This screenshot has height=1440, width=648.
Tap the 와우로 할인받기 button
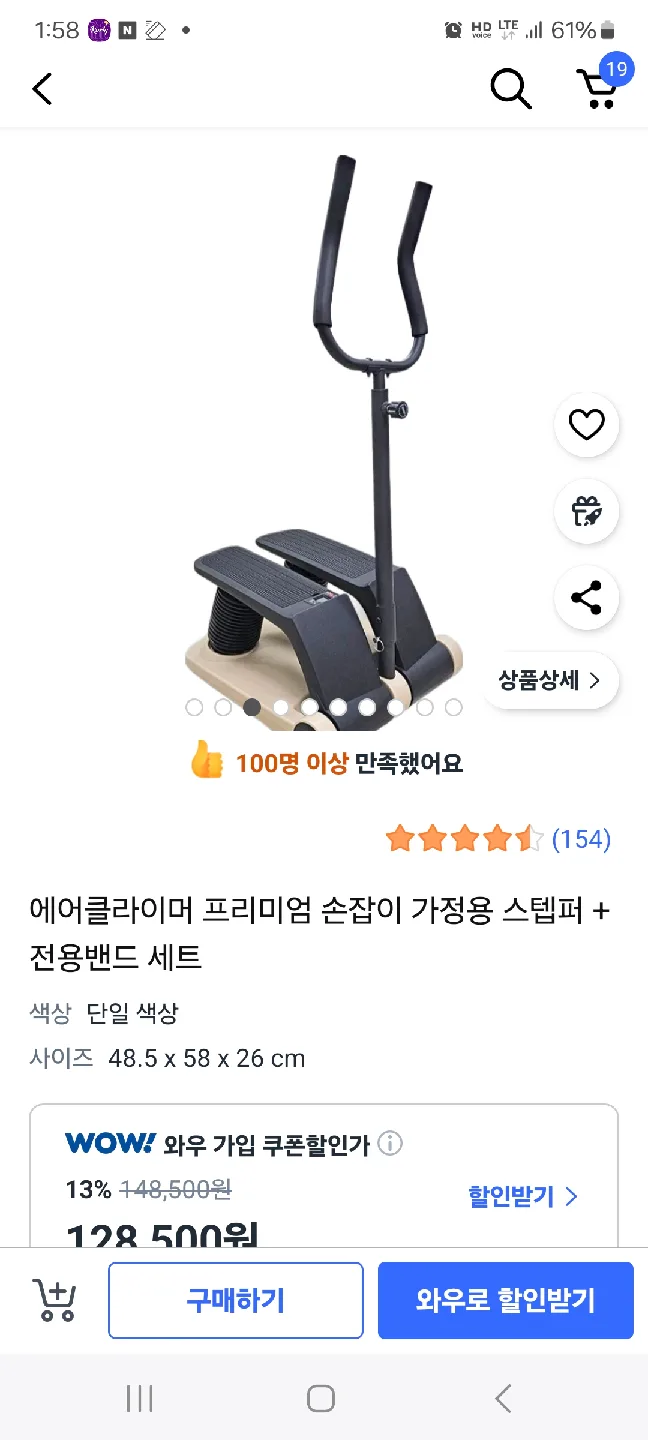(x=506, y=1300)
